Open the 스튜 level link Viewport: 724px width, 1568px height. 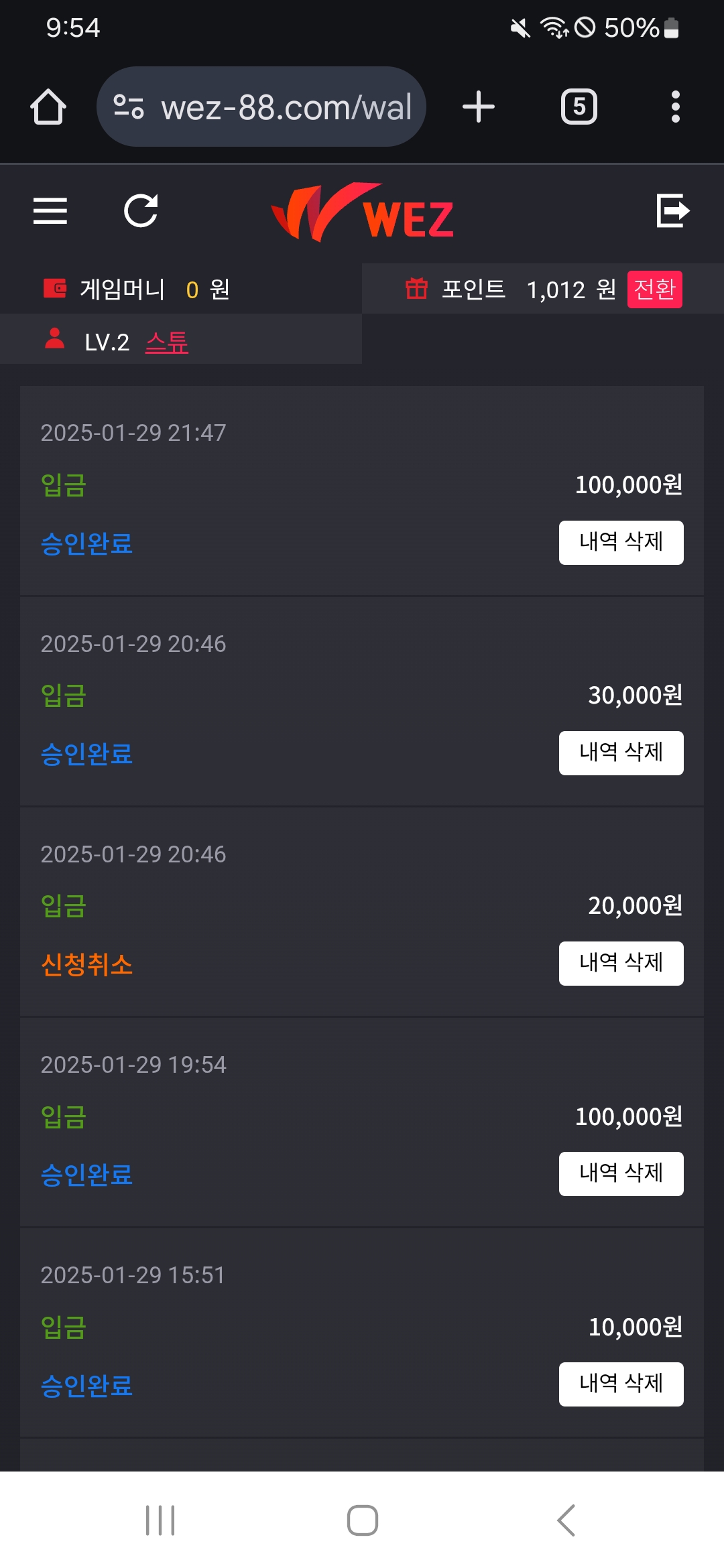pyautogui.click(x=167, y=342)
